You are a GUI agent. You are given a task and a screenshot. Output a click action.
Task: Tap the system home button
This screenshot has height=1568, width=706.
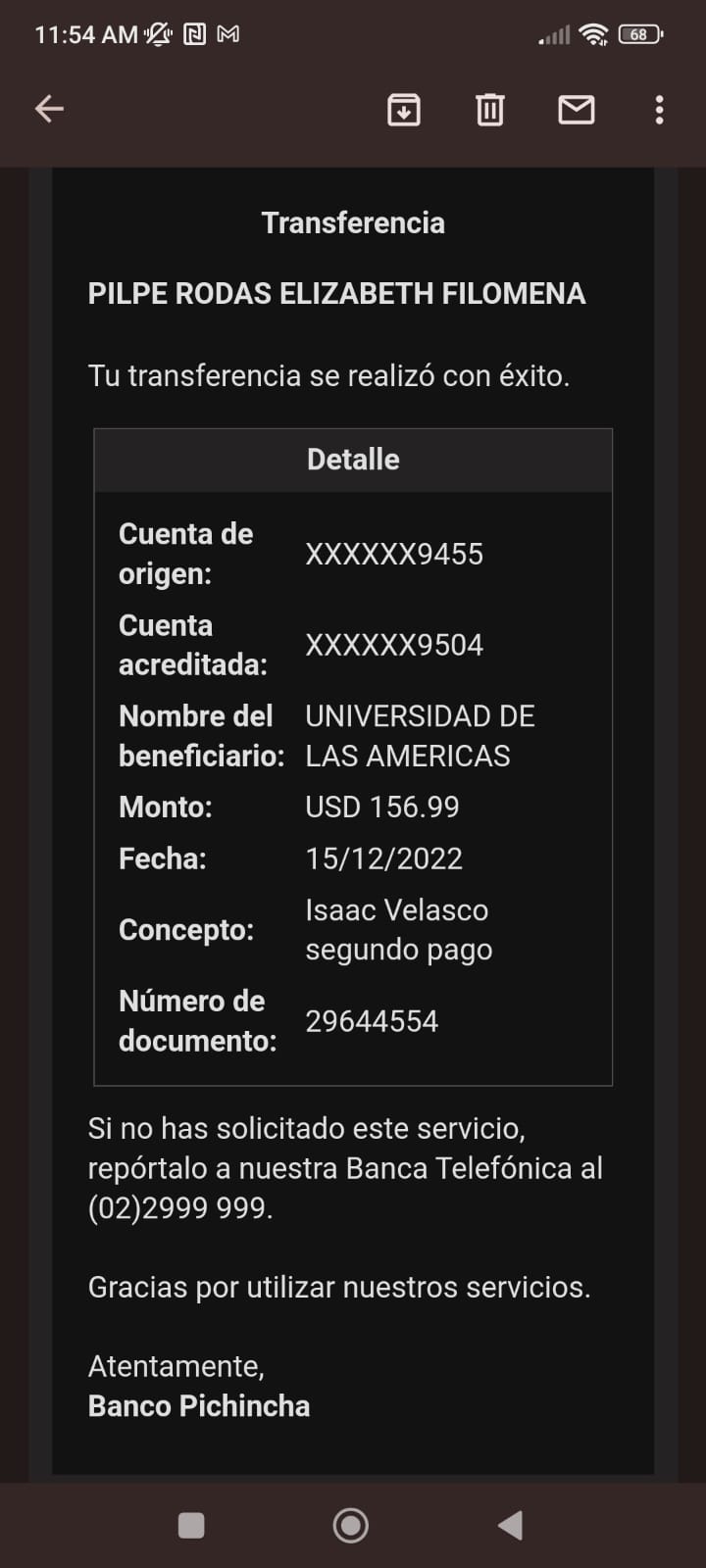click(x=351, y=1525)
